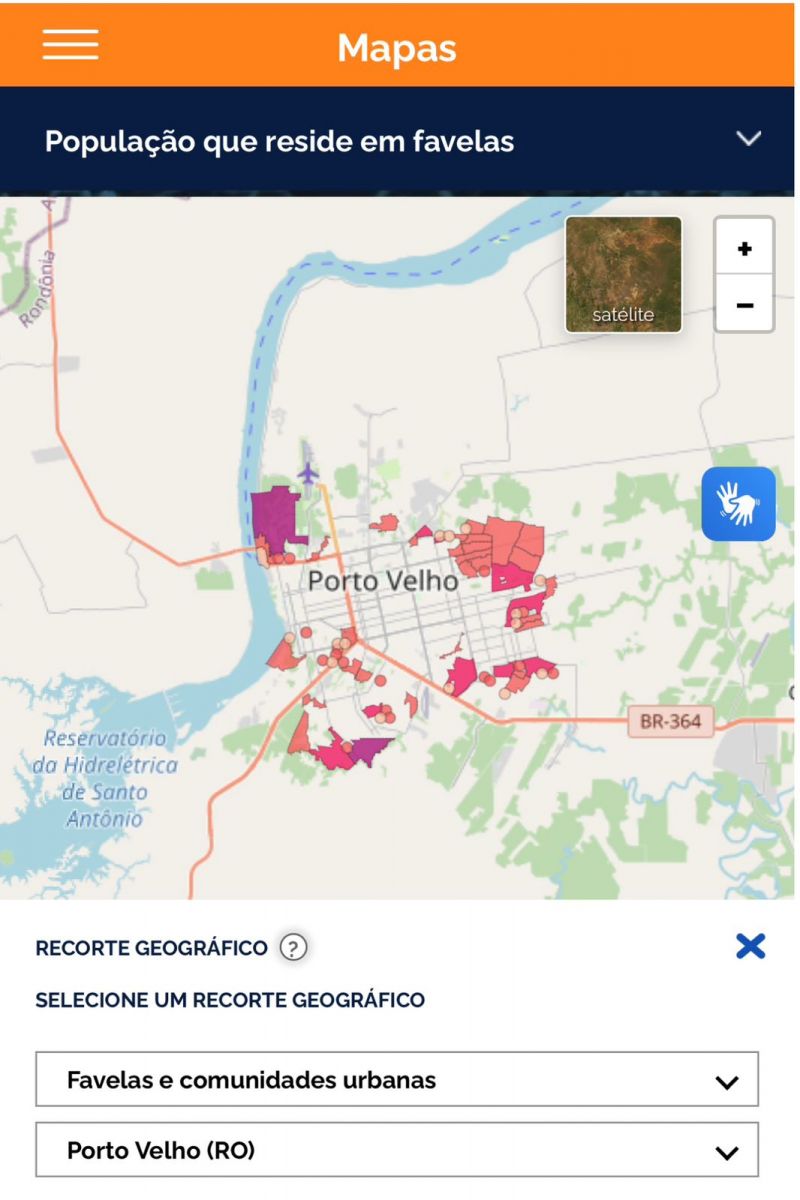
Task: Show help for Recorte Geográfico
Action: point(292,947)
